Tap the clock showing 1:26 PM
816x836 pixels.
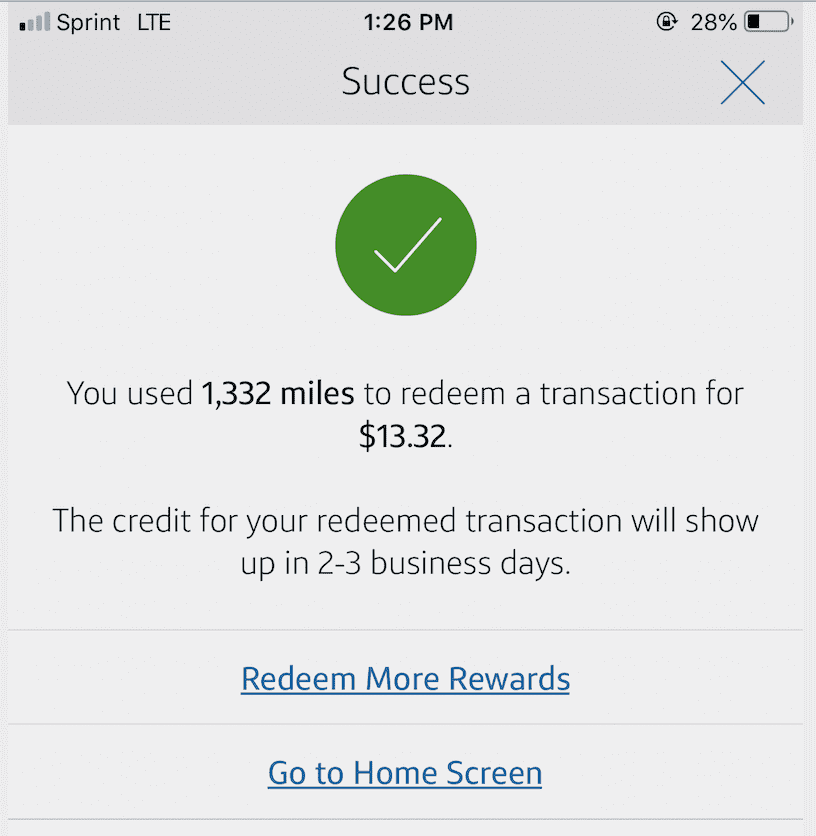click(x=409, y=21)
